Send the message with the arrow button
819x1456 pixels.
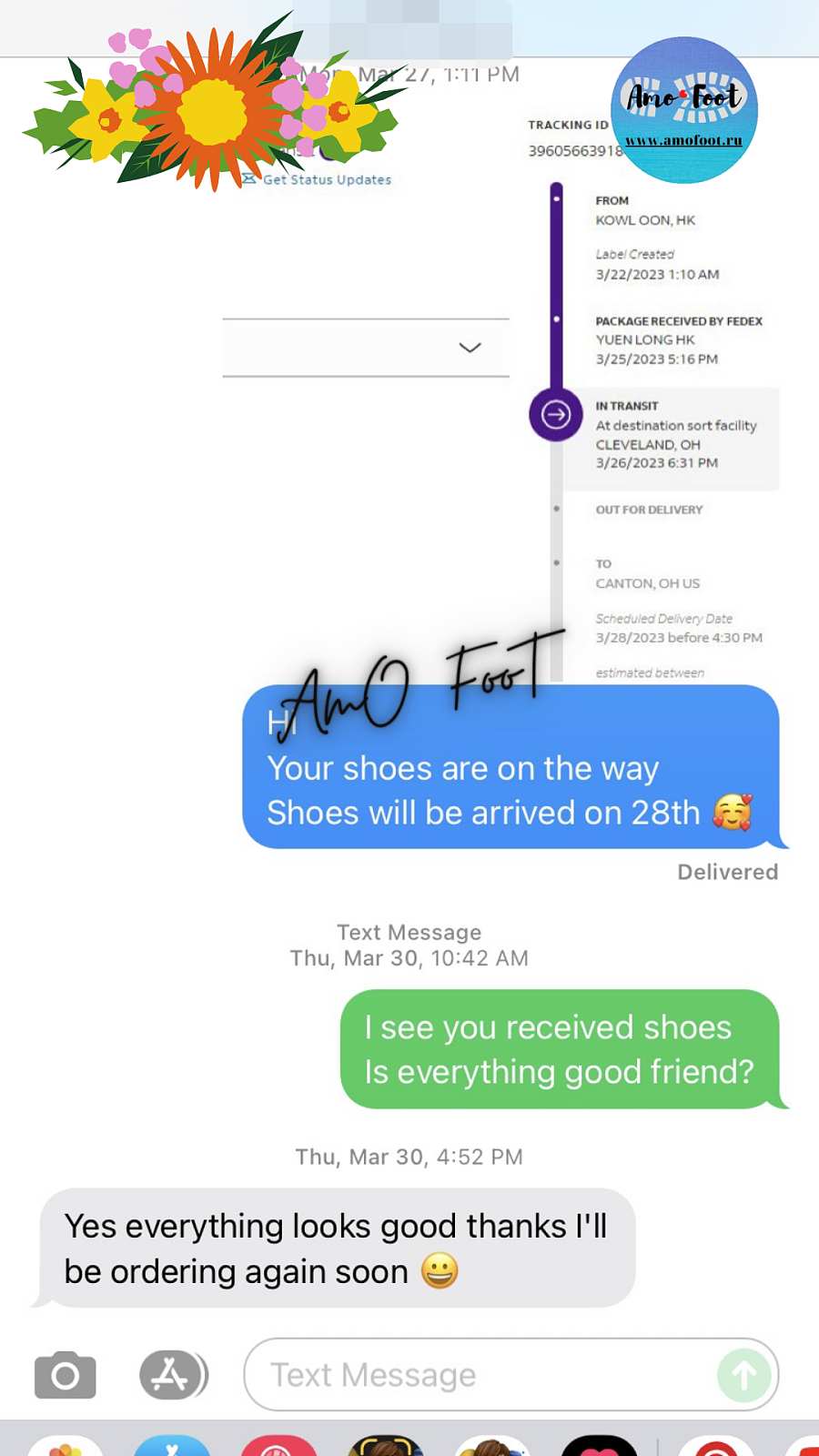743,1375
